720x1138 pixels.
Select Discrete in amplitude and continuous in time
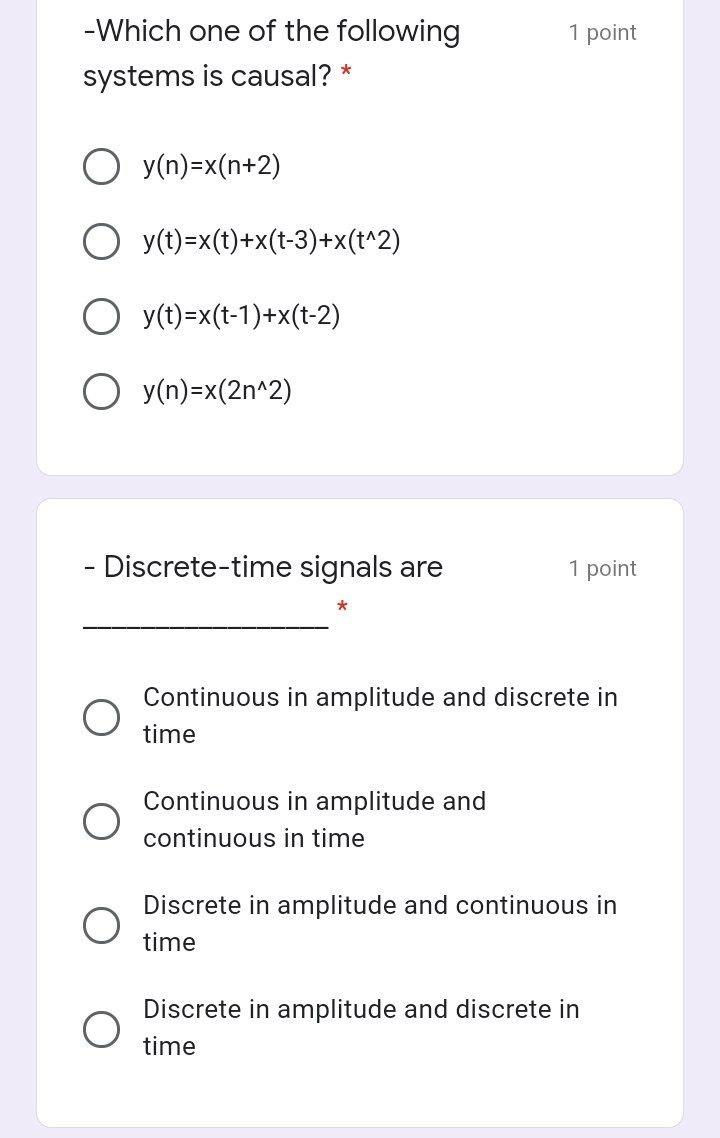(x=101, y=924)
